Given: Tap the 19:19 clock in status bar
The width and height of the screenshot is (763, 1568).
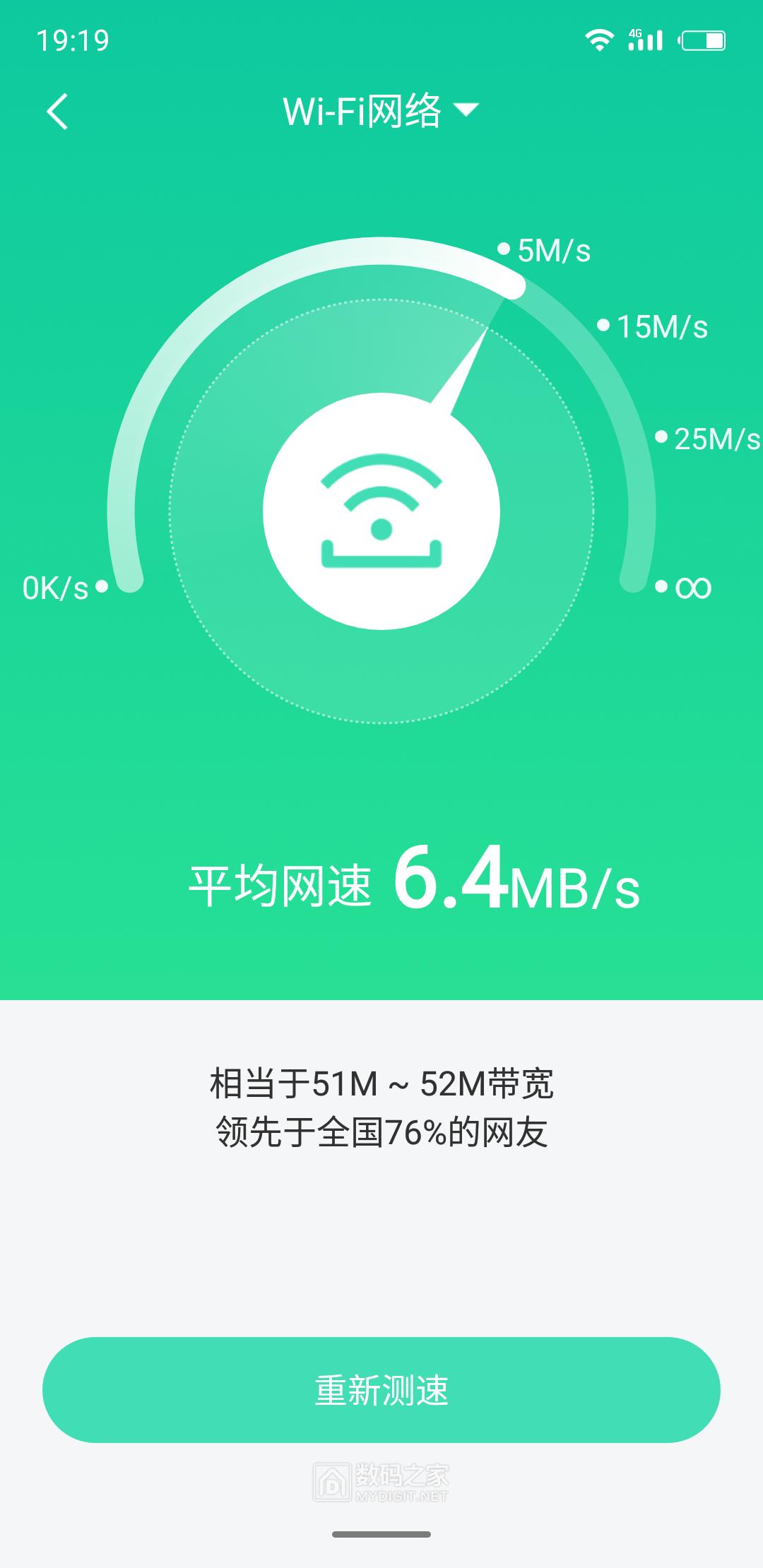Looking at the screenshot, I should tap(74, 40).
